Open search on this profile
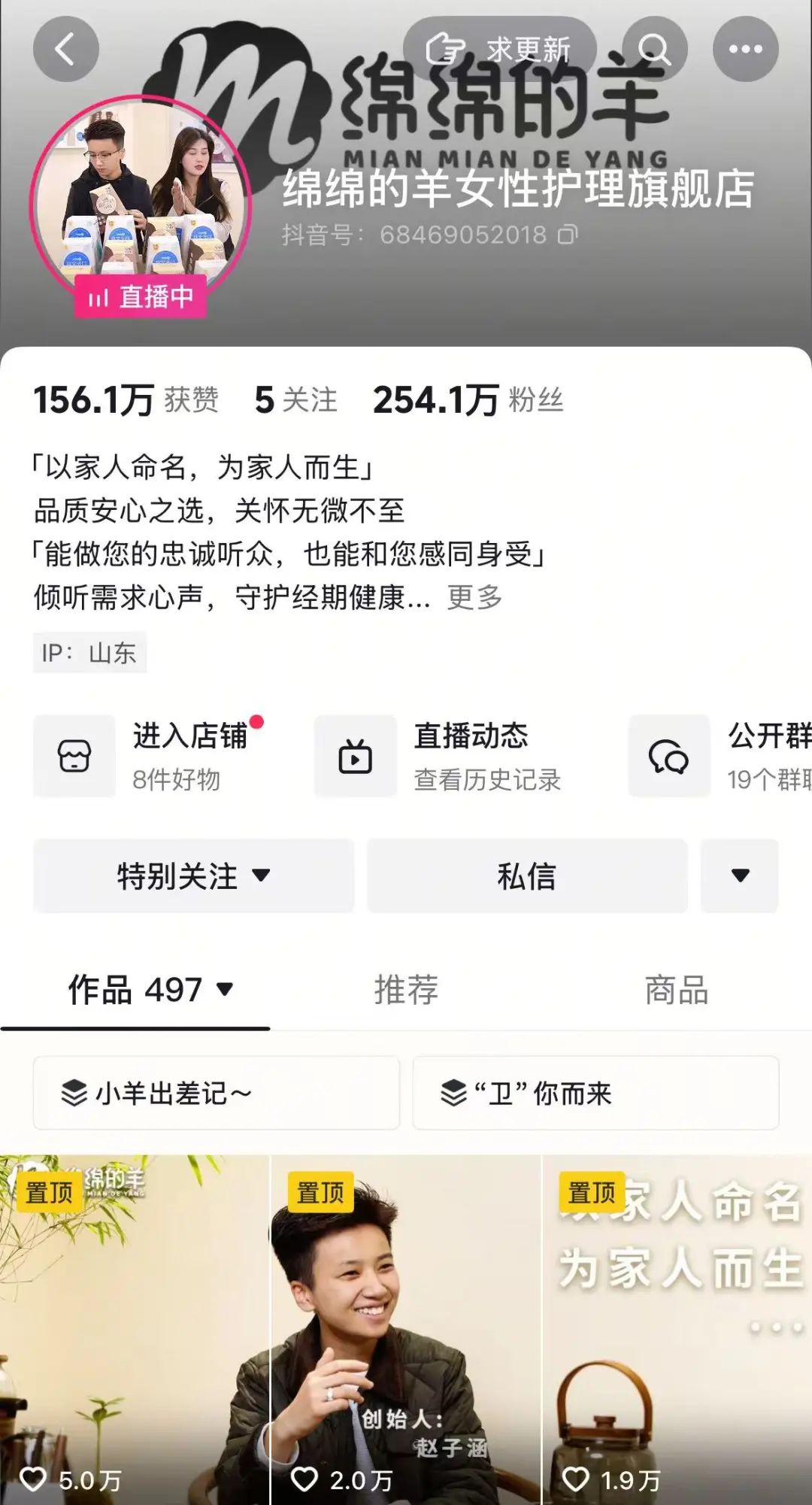Image resolution: width=812 pixels, height=1505 pixels. (x=654, y=50)
